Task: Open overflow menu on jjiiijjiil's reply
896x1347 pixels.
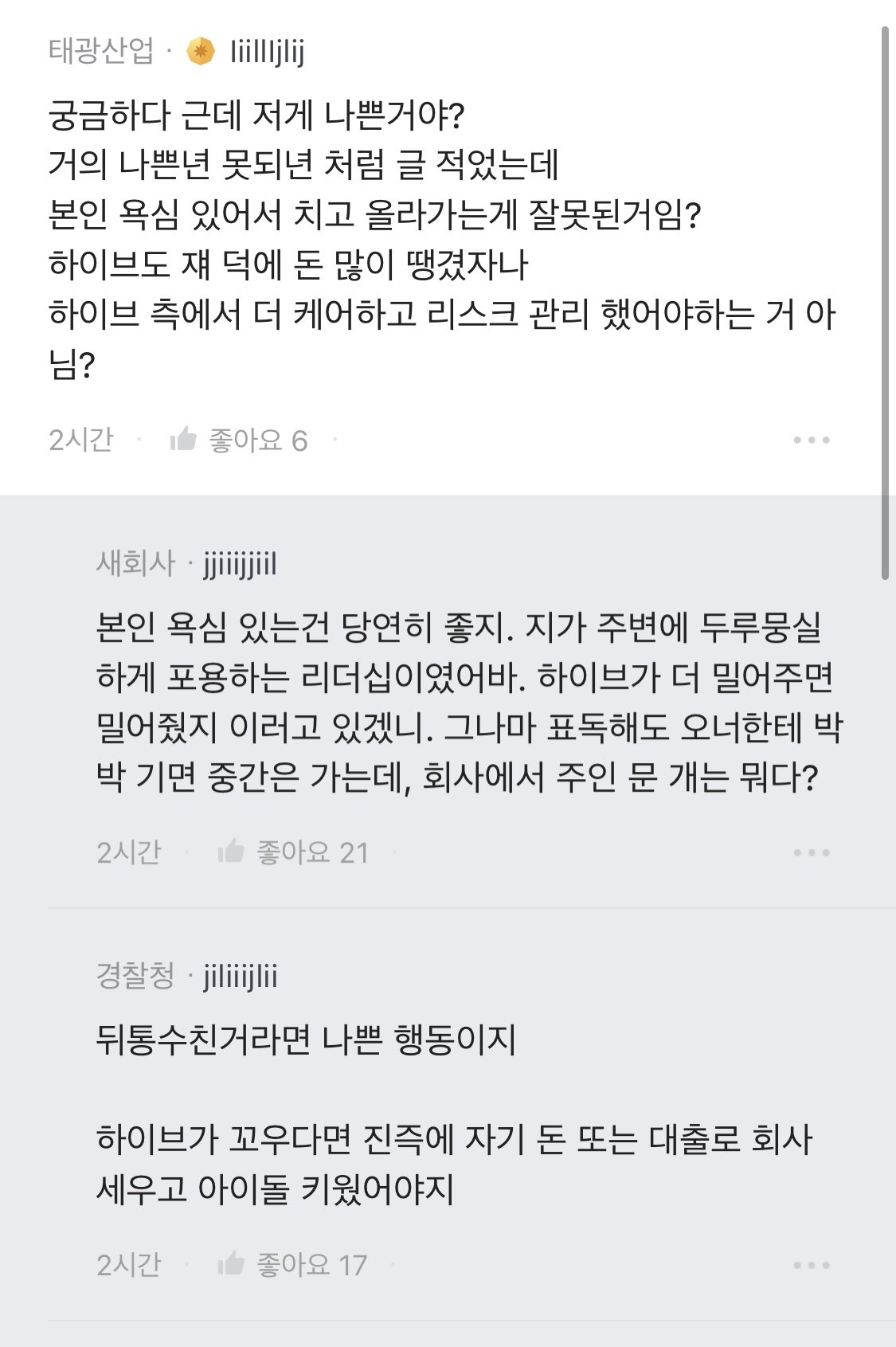Action: point(811,852)
